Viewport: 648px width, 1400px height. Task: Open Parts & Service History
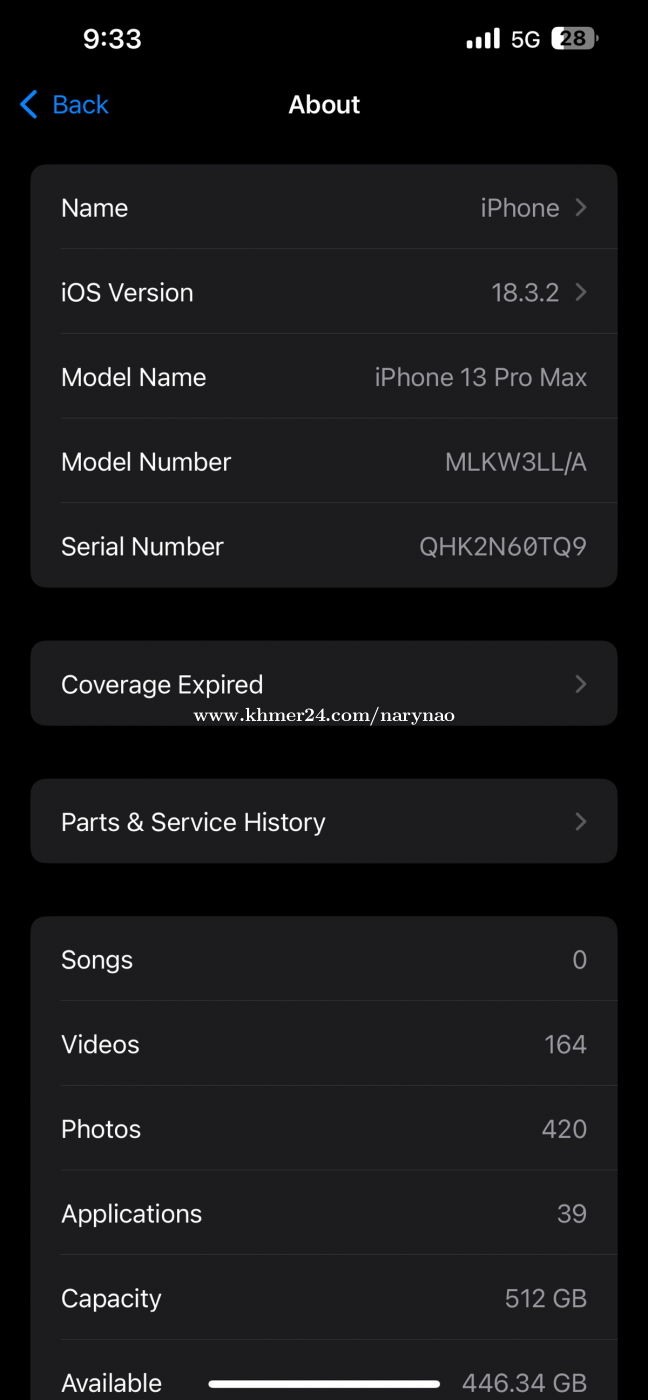pos(324,822)
